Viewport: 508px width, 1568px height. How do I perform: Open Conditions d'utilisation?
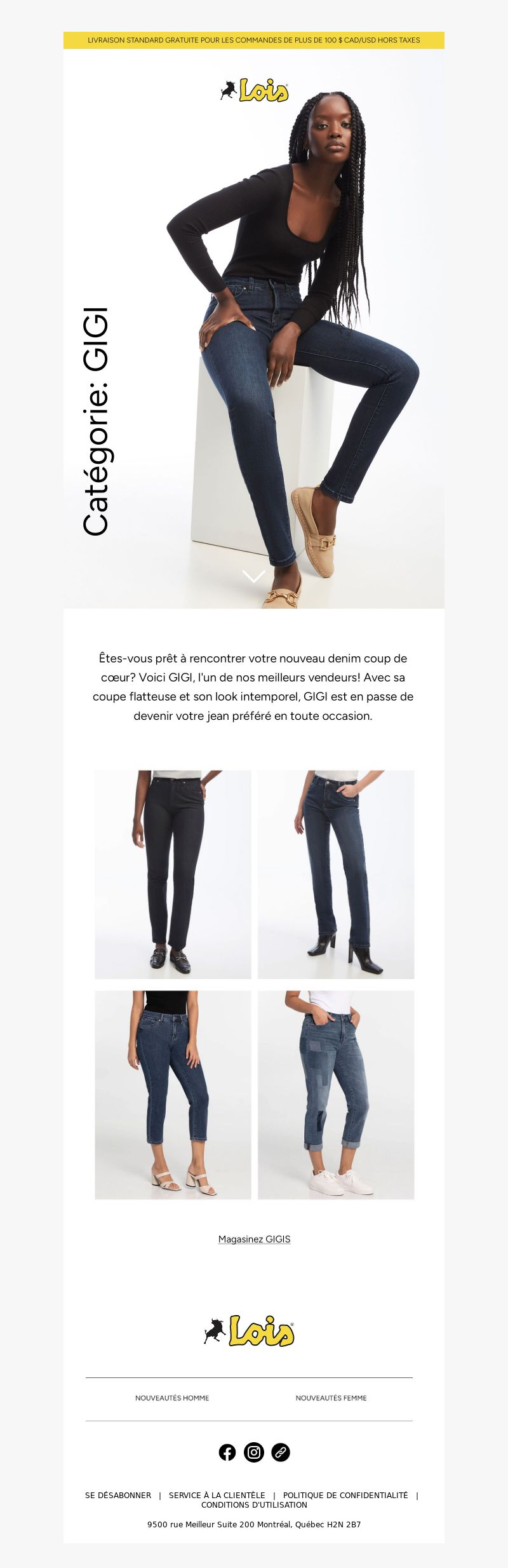(x=254, y=1504)
